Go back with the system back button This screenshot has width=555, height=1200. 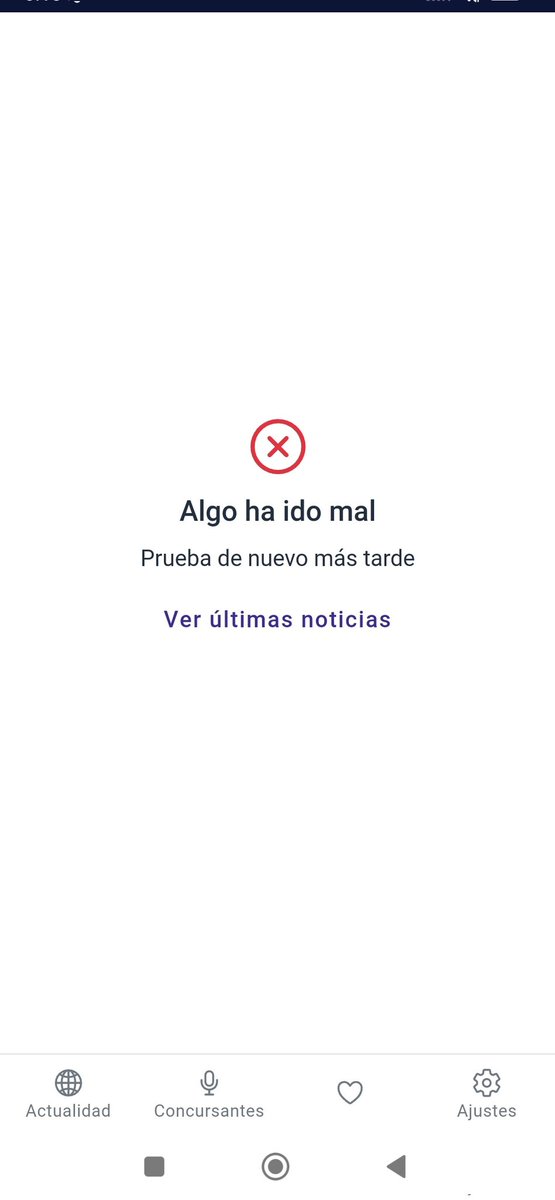(x=396, y=1166)
